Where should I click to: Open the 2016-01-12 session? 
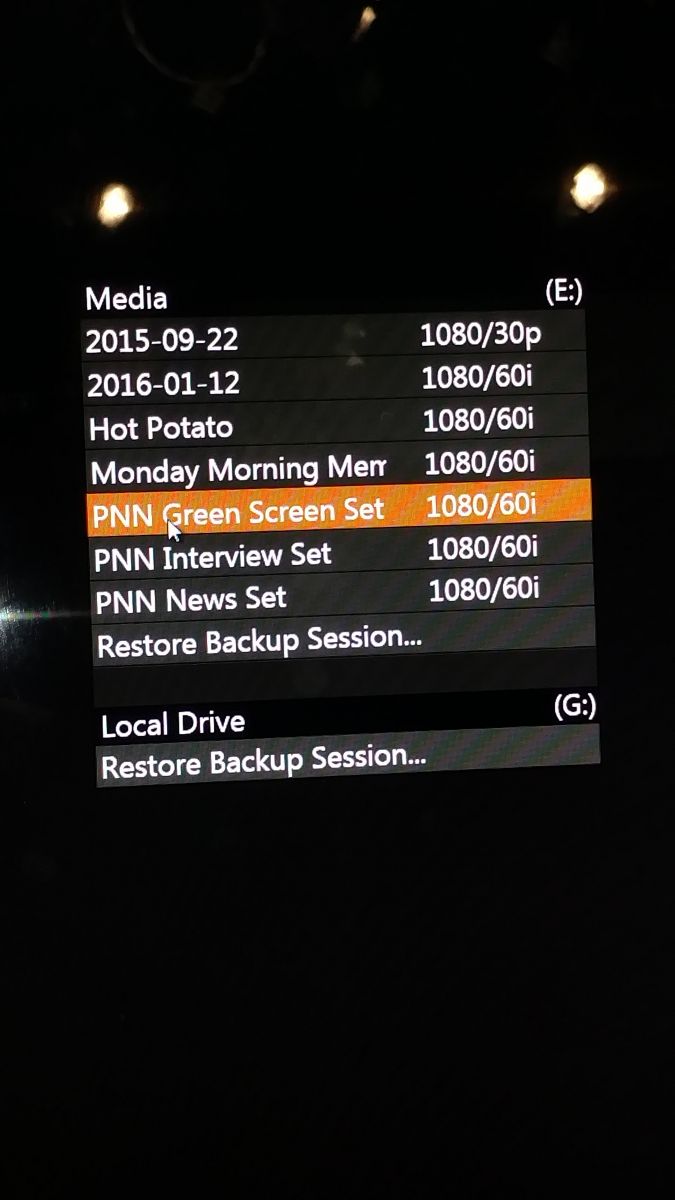point(336,380)
